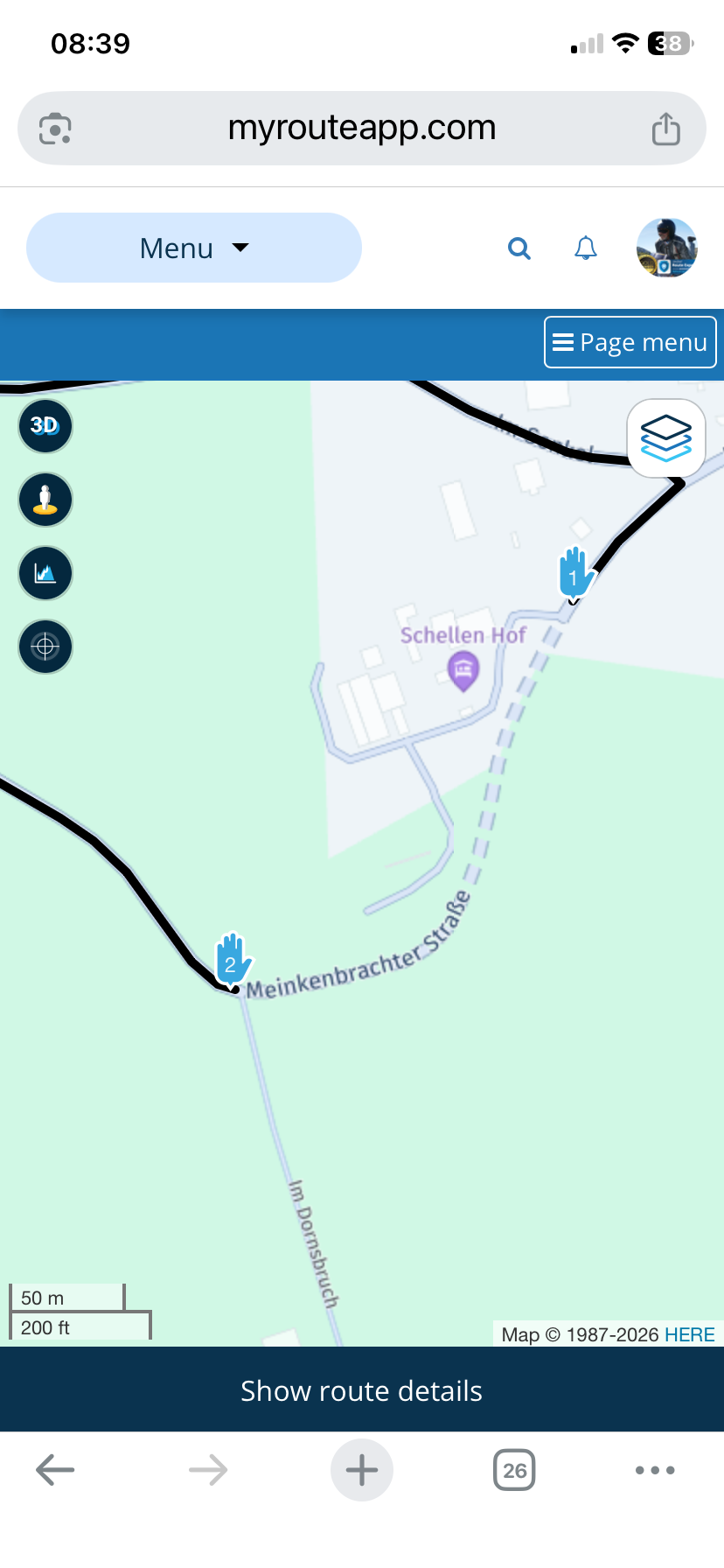This screenshot has height=1568, width=724.
Task: Show route details
Action: pos(362,1390)
